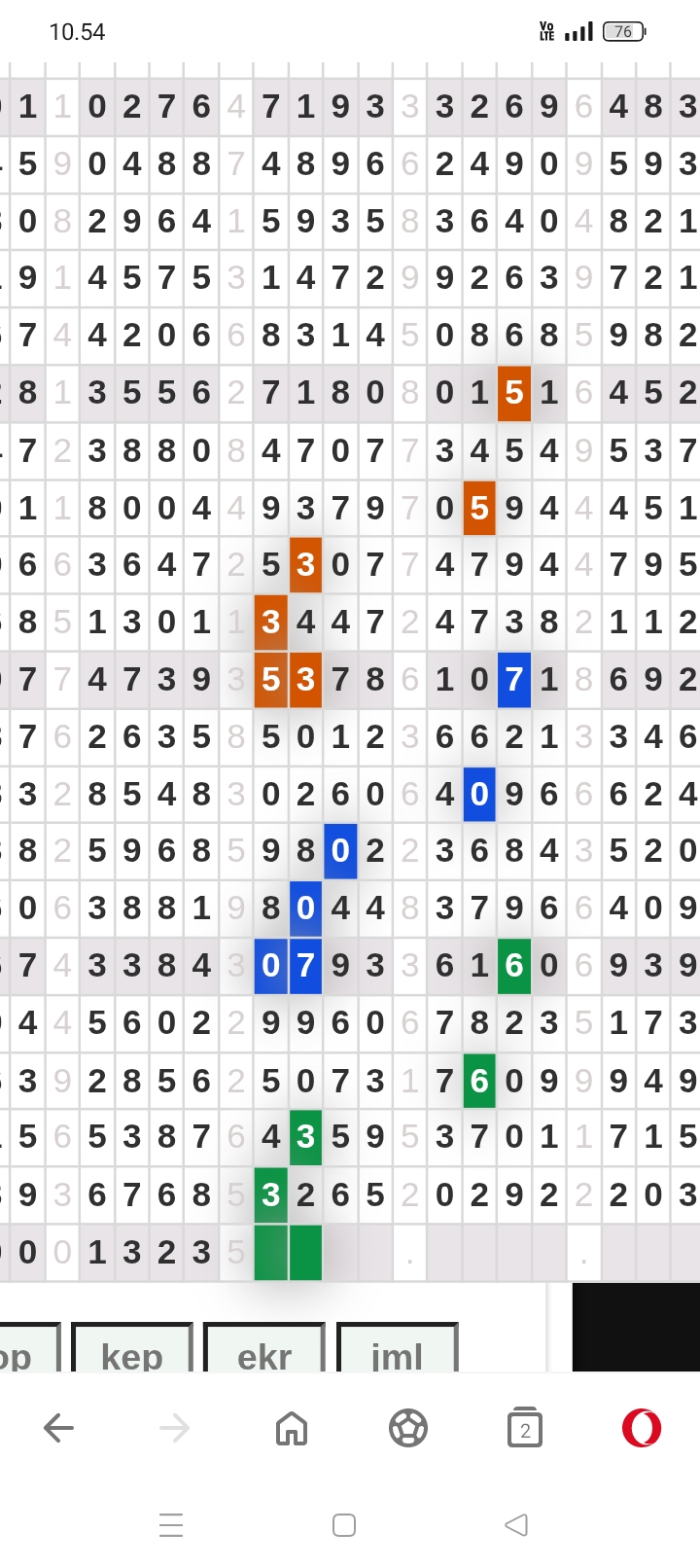This screenshot has height=1568, width=700.
Task: Choose the jml button
Action: 397,1349
